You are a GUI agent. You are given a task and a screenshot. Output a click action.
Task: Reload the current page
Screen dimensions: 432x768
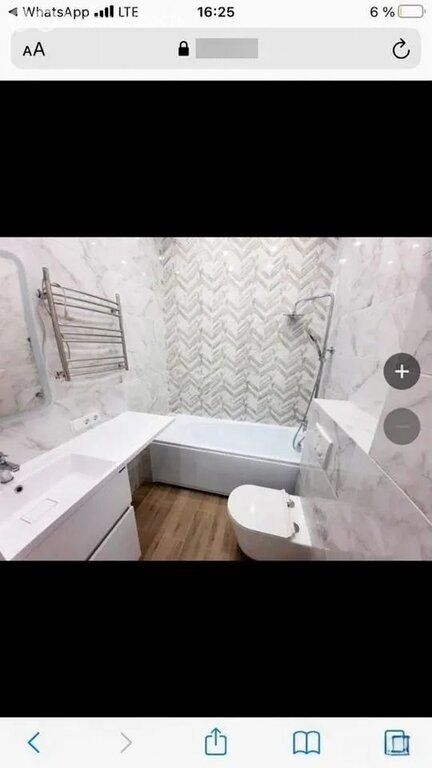click(401, 49)
